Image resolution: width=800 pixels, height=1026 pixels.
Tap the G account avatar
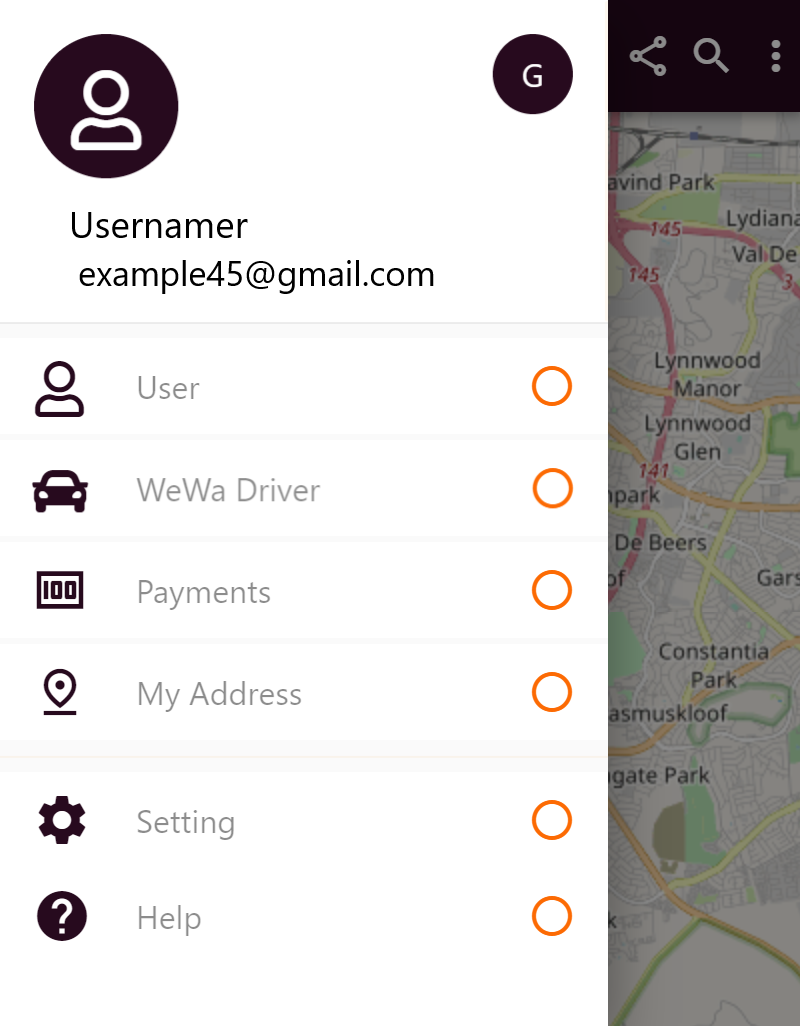pyautogui.click(x=533, y=75)
